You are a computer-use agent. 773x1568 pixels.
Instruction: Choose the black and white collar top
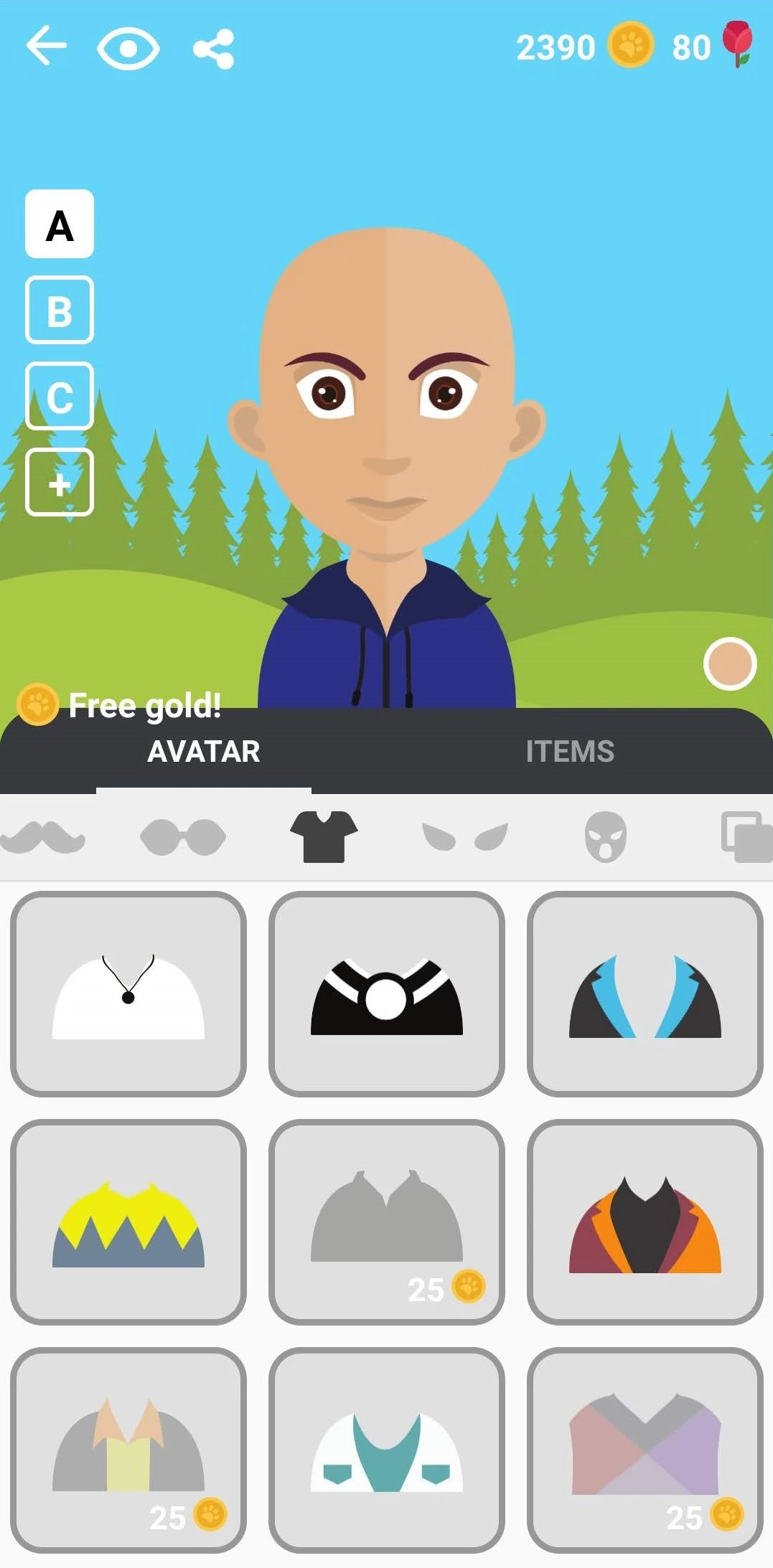click(387, 994)
